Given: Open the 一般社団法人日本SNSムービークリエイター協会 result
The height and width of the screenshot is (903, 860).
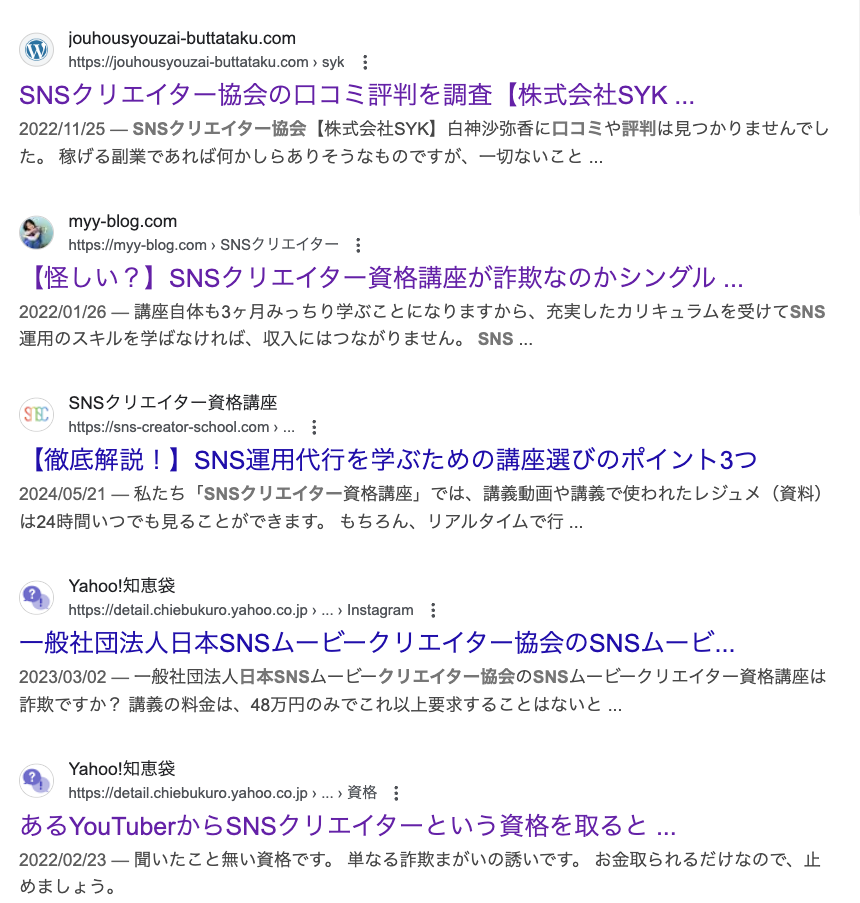Looking at the screenshot, I should [x=377, y=641].
